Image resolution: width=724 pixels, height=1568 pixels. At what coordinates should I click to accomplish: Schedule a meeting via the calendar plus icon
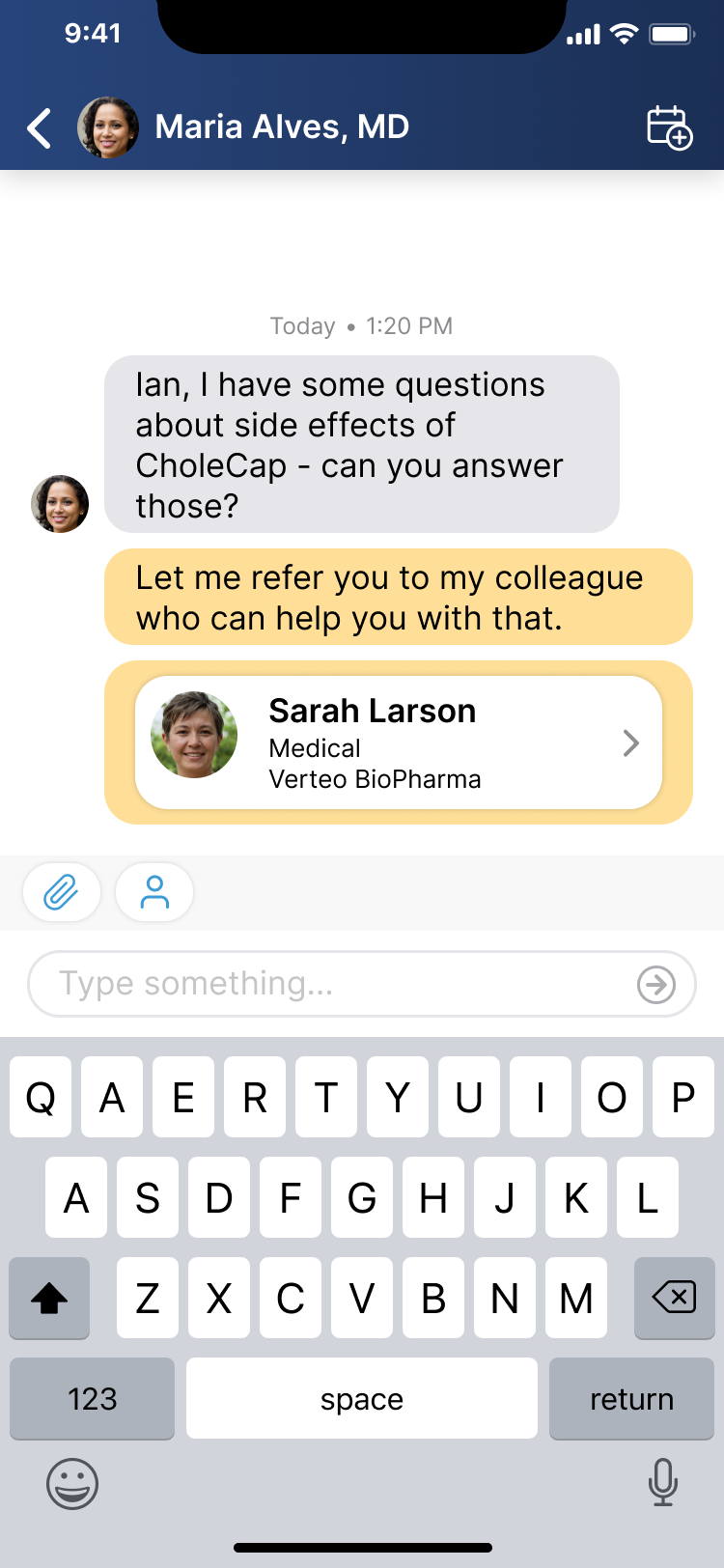coord(669,127)
